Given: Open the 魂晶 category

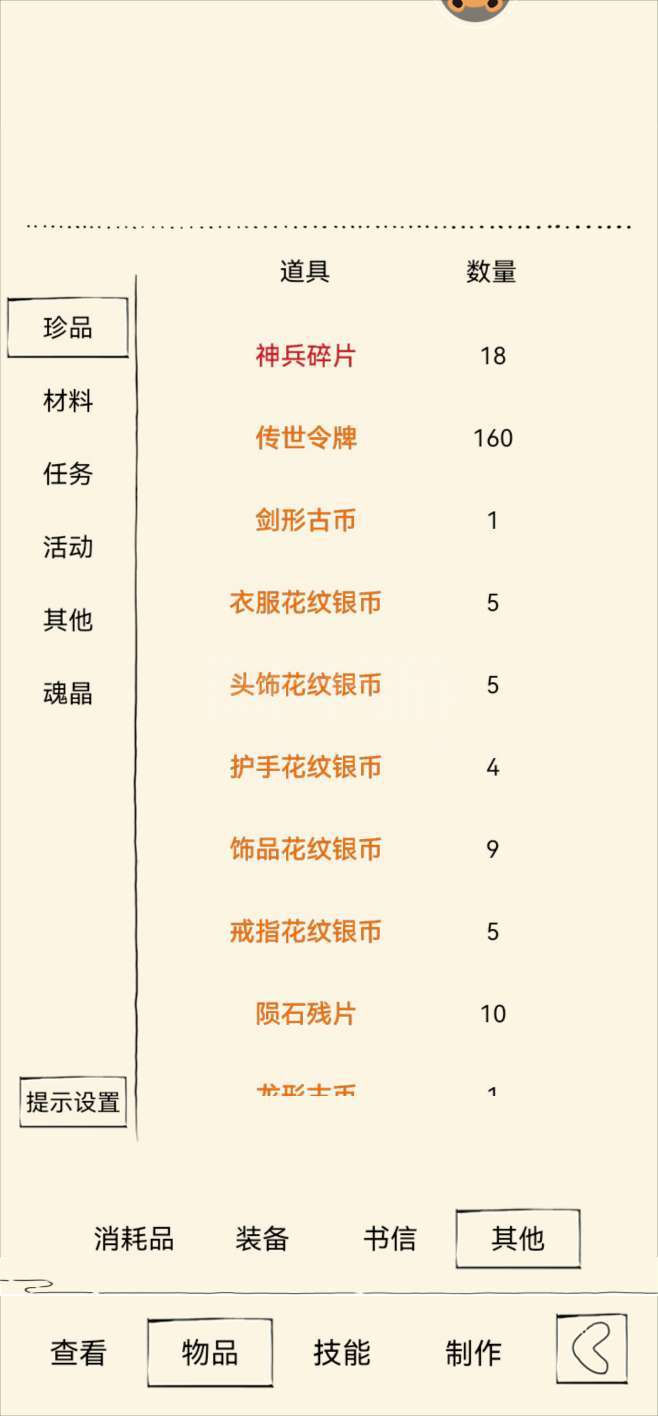Looking at the screenshot, I should (x=68, y=693).
